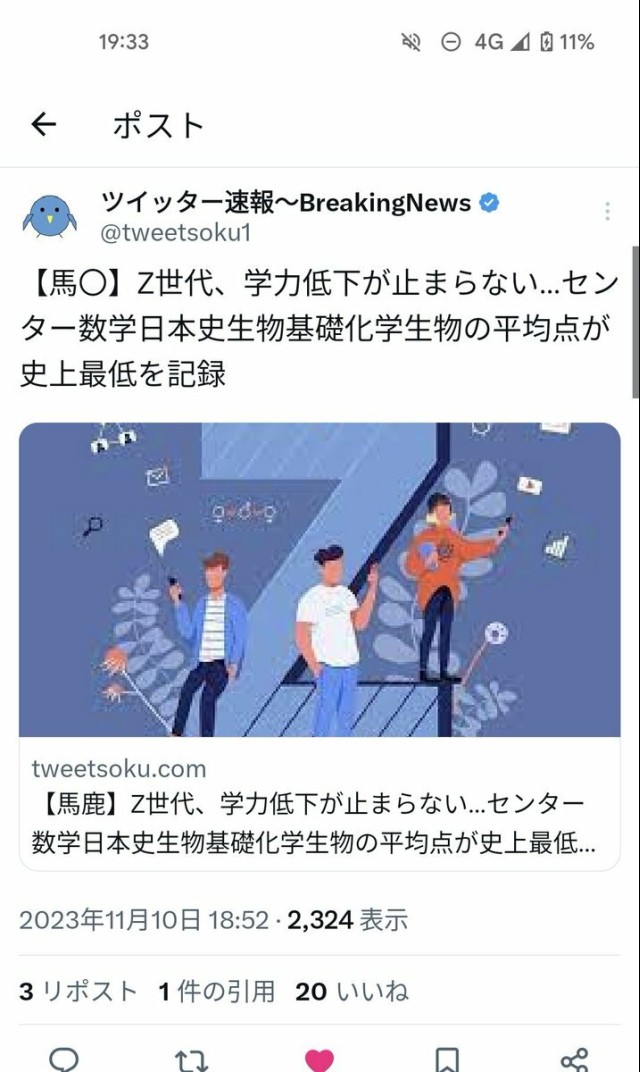640x1072 pixels.
Task: Open ツイッター速報 profile avatar
Action: (49, 215)
